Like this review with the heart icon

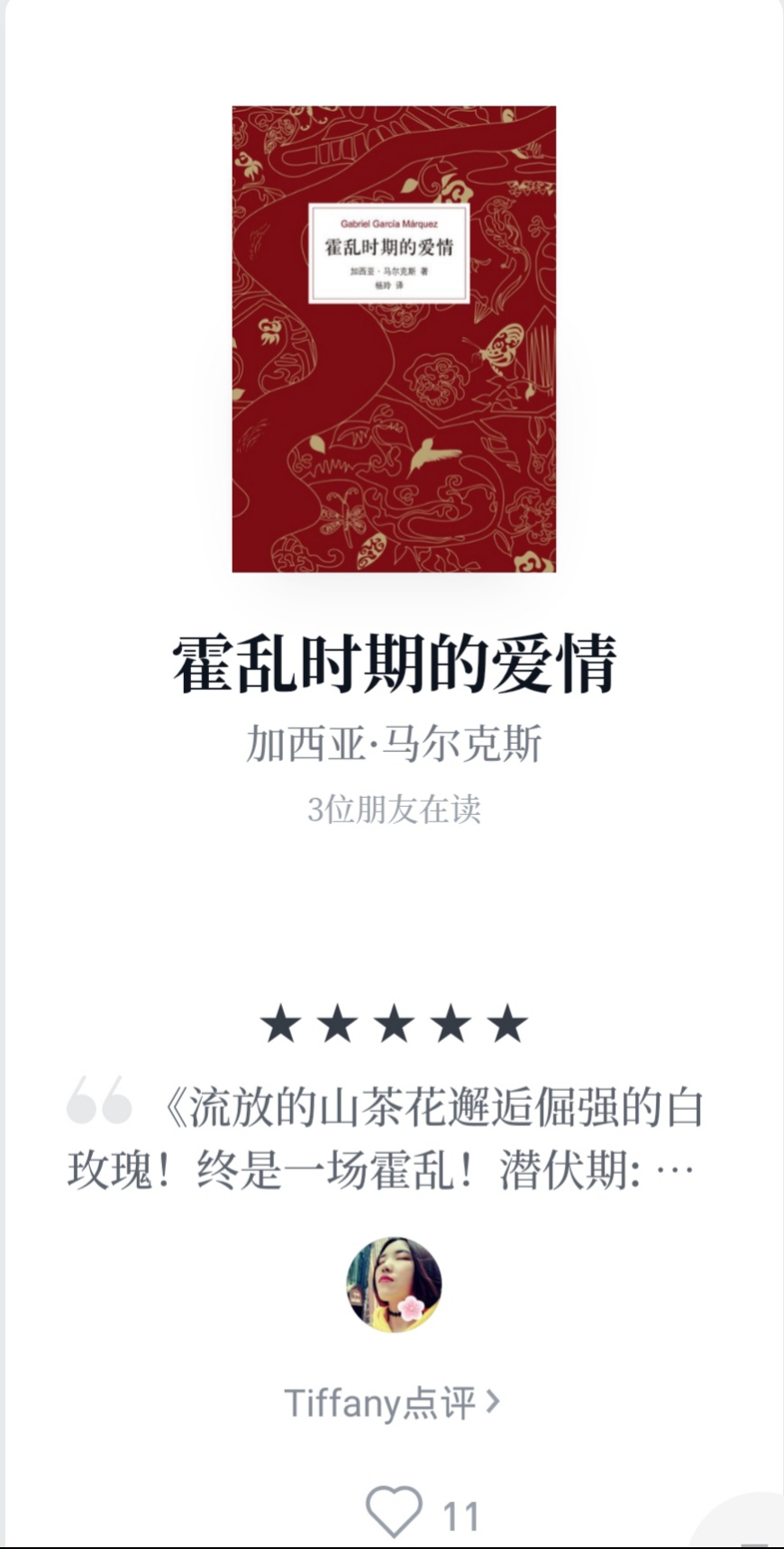click(x=394, y=1511)
